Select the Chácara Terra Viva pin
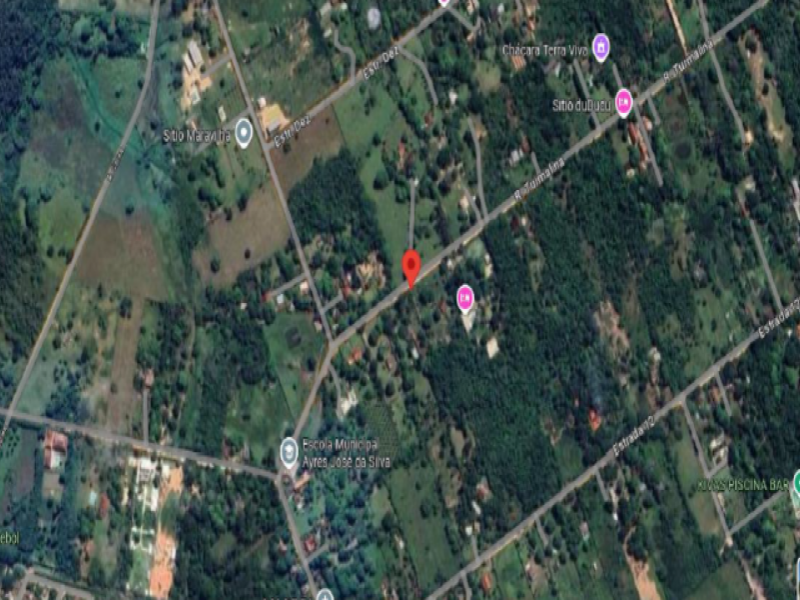Viewport: 800px width, 600px height. coord(601,47)
